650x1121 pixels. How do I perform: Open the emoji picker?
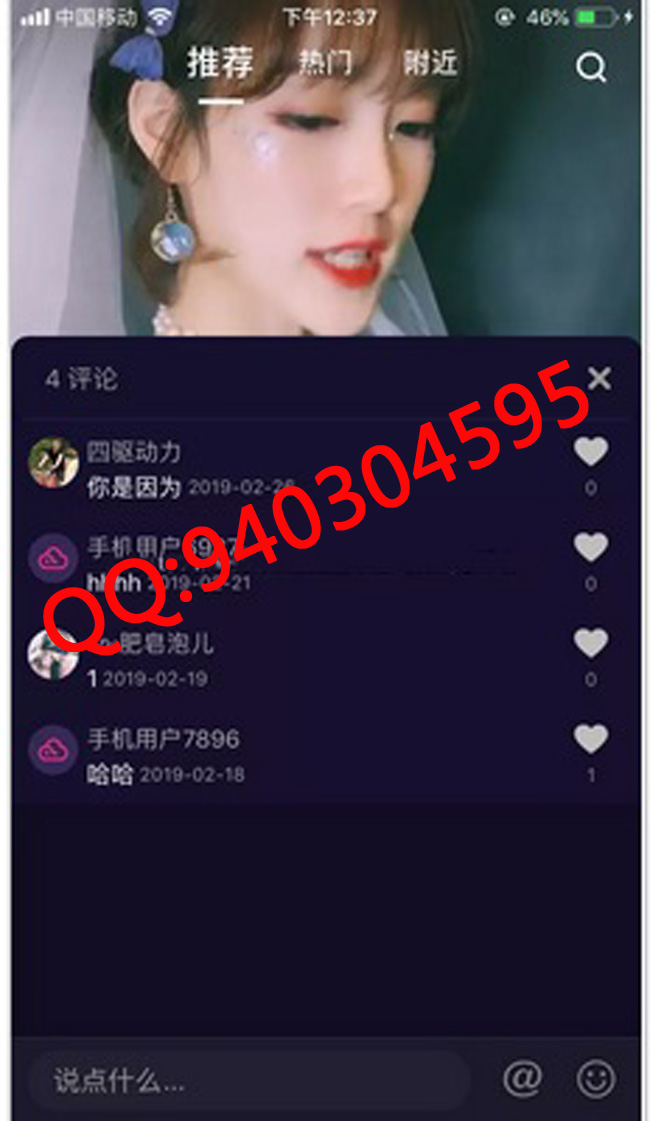pyautogui.click(x=596, y=1079)
